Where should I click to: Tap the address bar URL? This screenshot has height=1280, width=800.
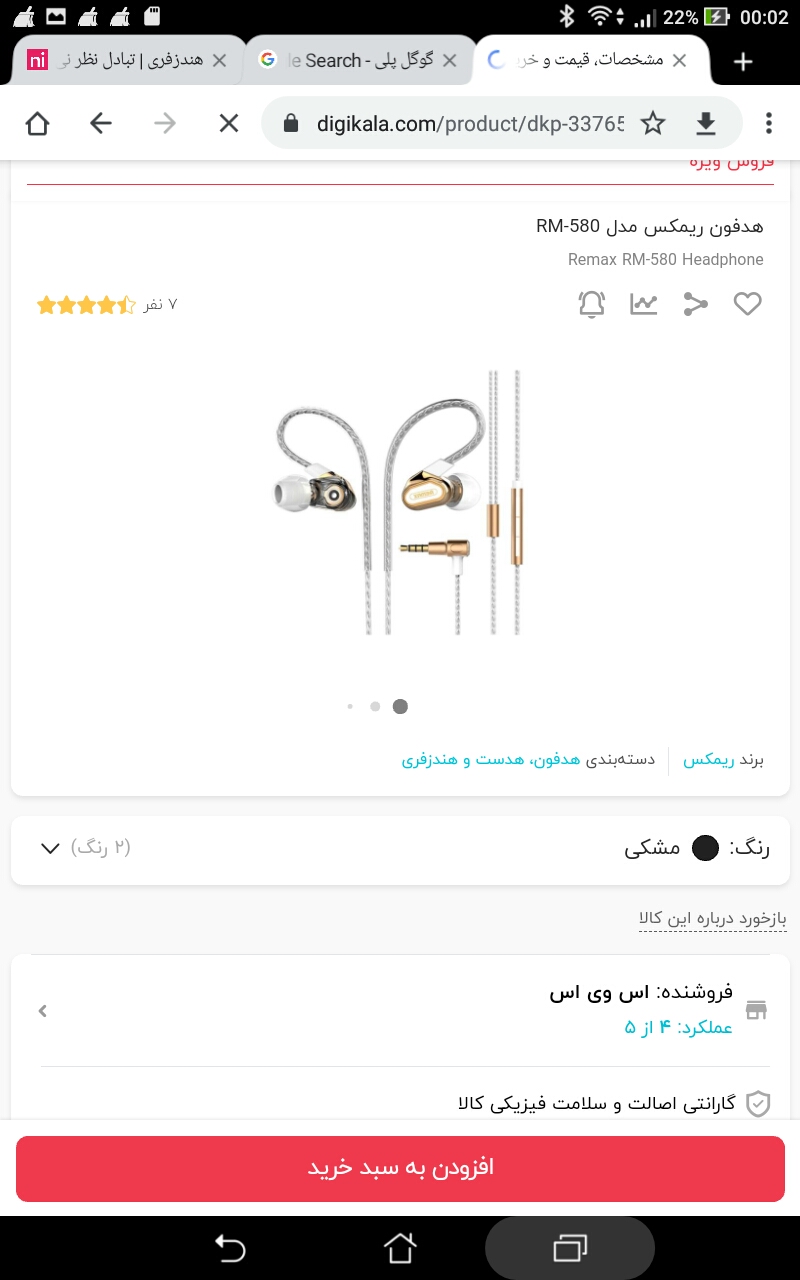(470, 123)
